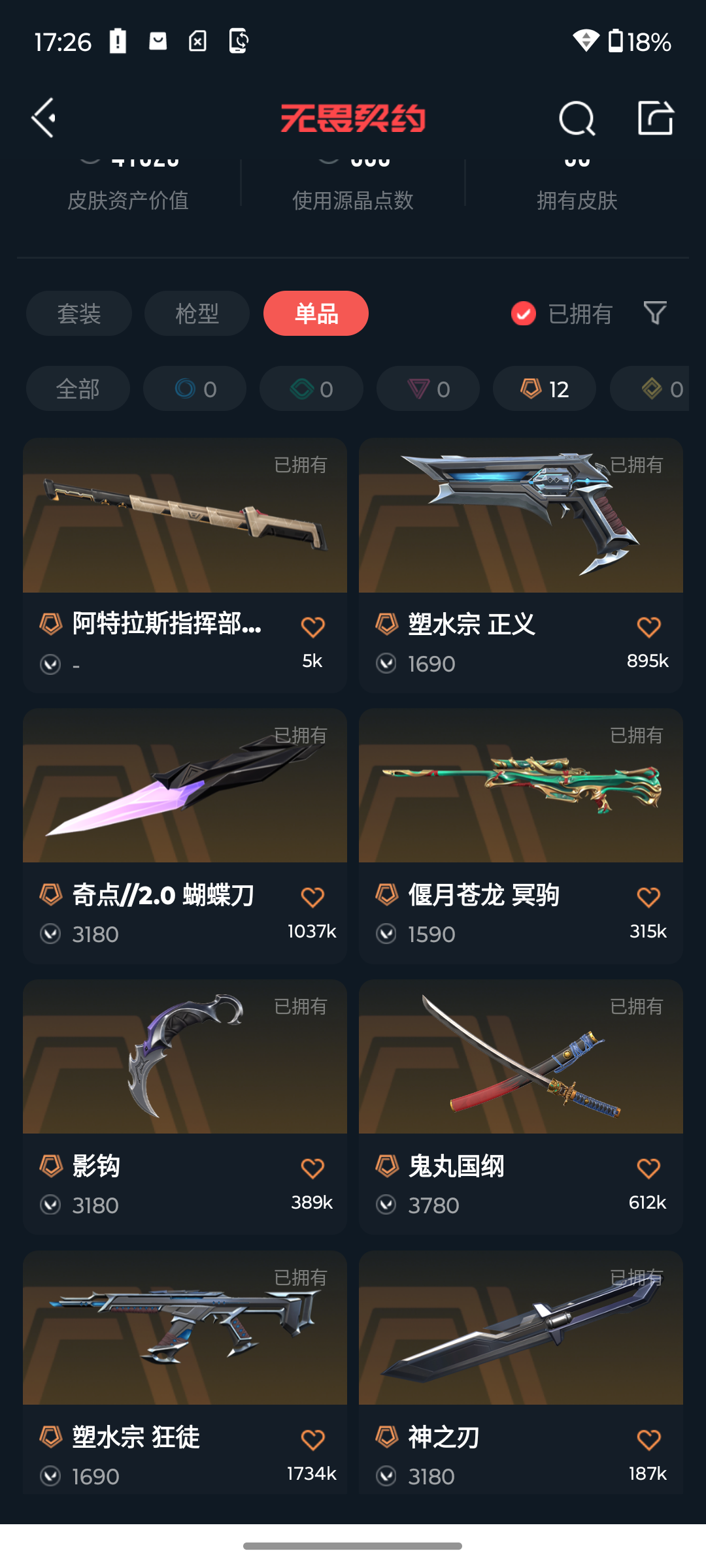
Task: Open the 影钩 skin card
Action: [x=185, y=1107]
